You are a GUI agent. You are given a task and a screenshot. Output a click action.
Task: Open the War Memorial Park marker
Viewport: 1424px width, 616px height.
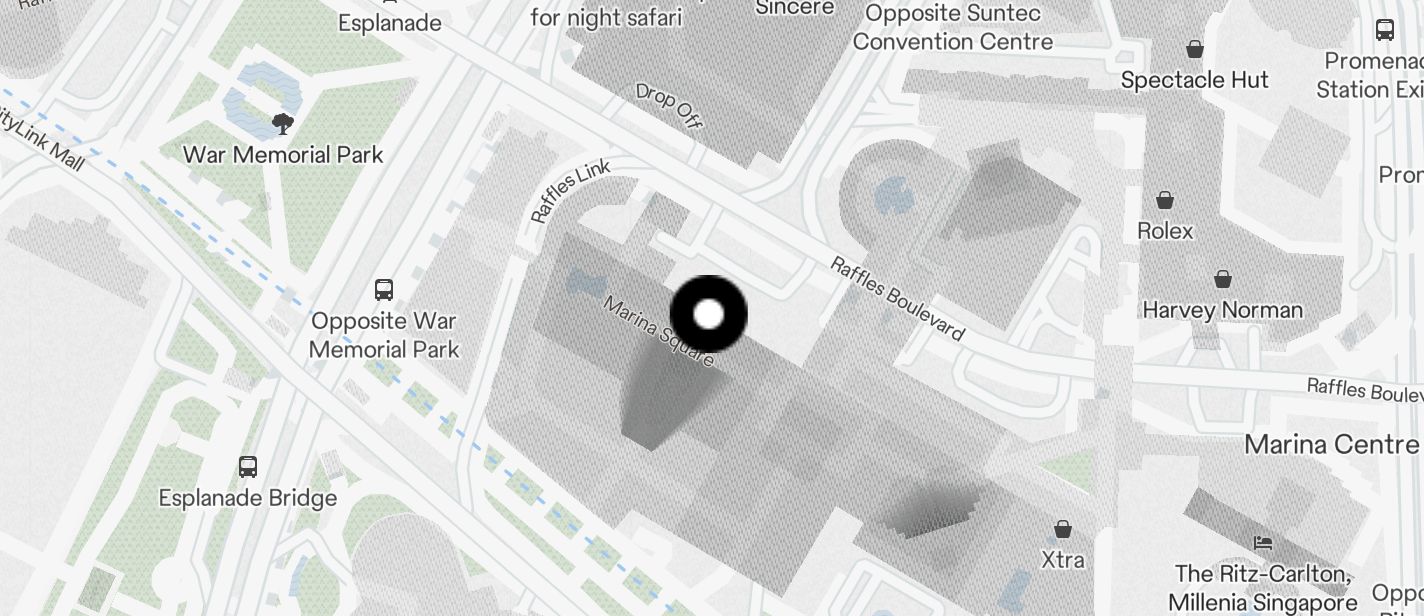[283, 125]
